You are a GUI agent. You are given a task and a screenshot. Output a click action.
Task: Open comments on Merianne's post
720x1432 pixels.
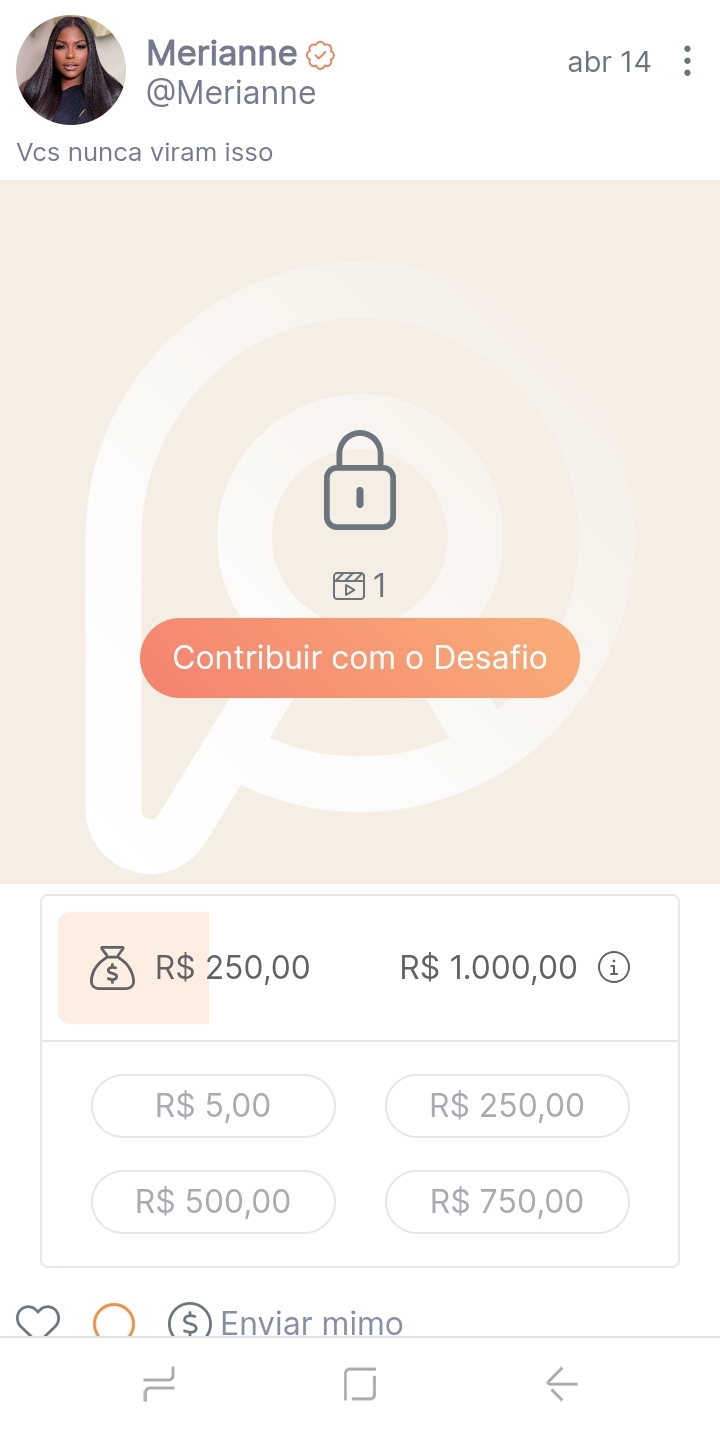[114, 1322]
